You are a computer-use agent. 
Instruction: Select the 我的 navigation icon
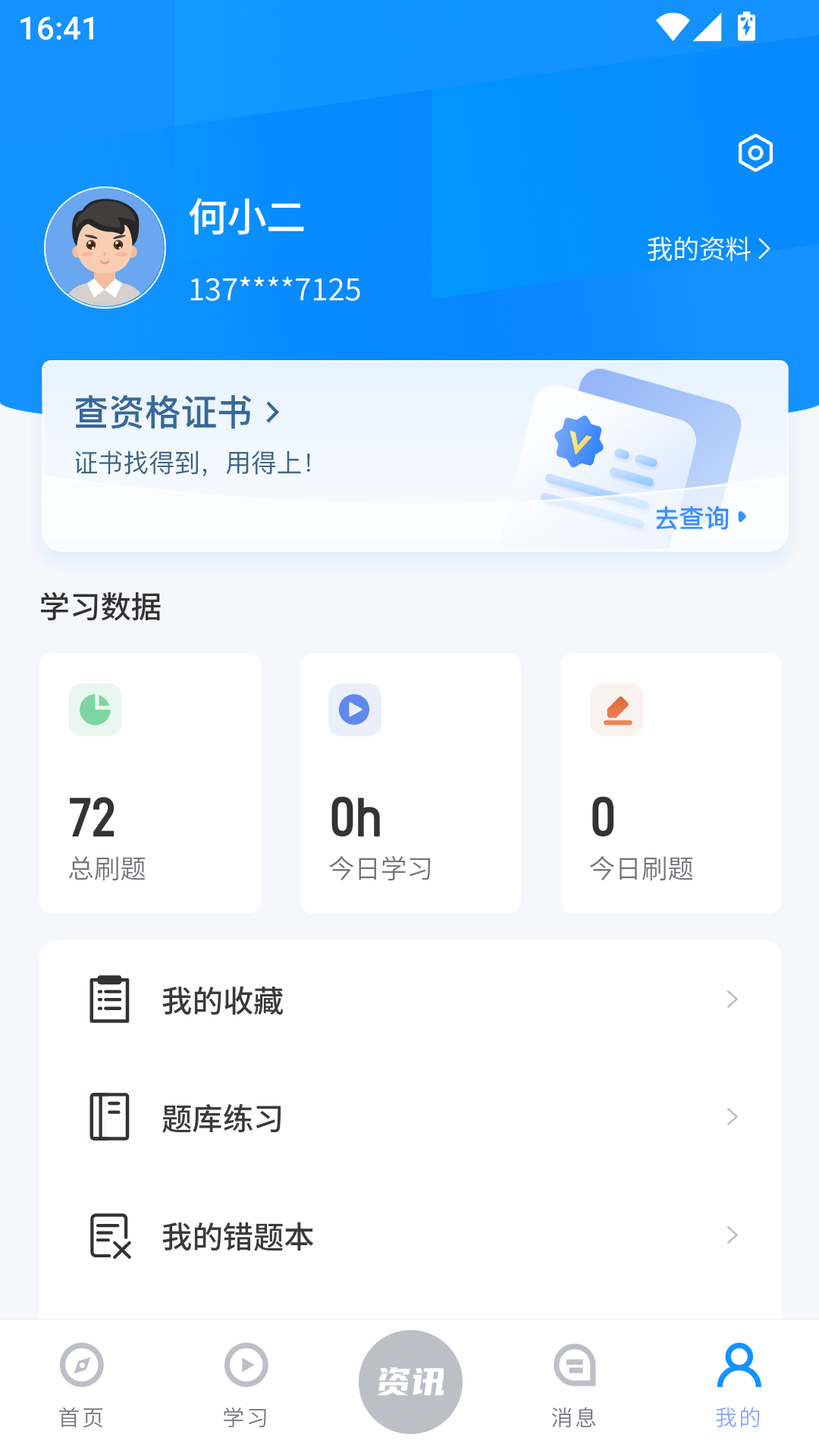point(738,1365)
